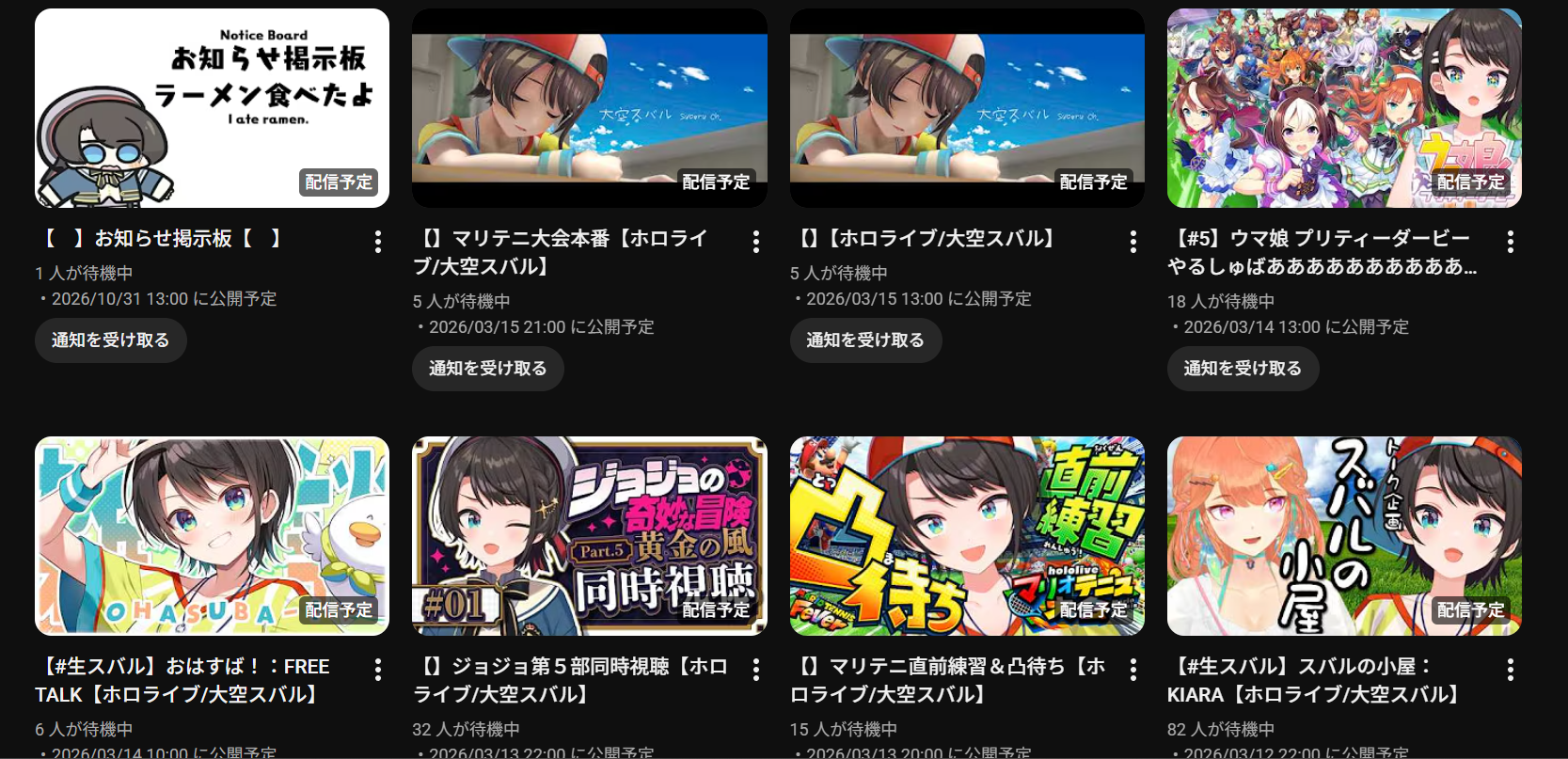Open the more options menu for お知らせ掲示板
The width and height of the screenshot is (1568, 759).
(378, 242)
